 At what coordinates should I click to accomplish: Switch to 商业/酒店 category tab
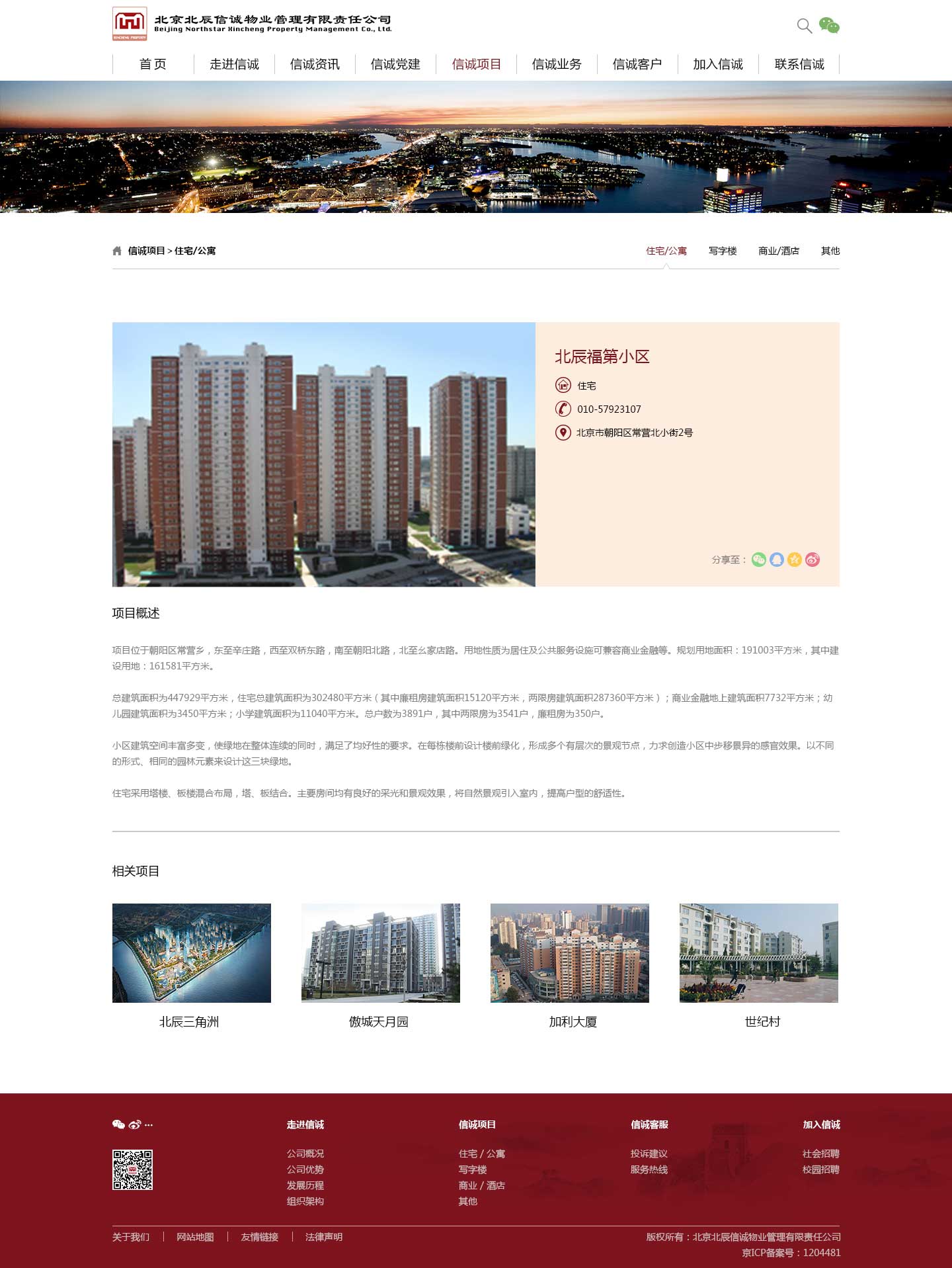tap(778, 251)
